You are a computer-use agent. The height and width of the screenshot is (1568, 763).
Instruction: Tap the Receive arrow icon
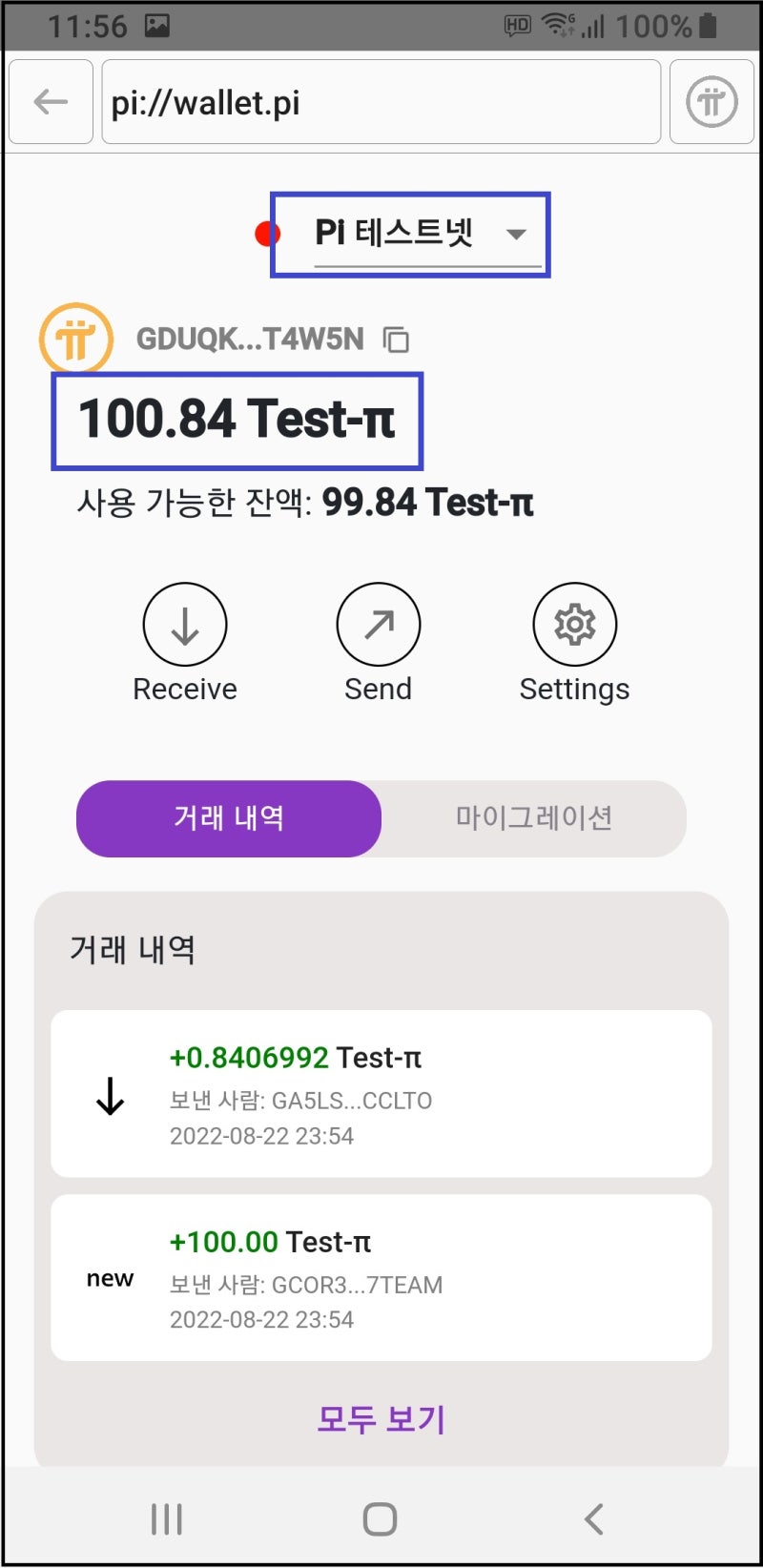185,624
